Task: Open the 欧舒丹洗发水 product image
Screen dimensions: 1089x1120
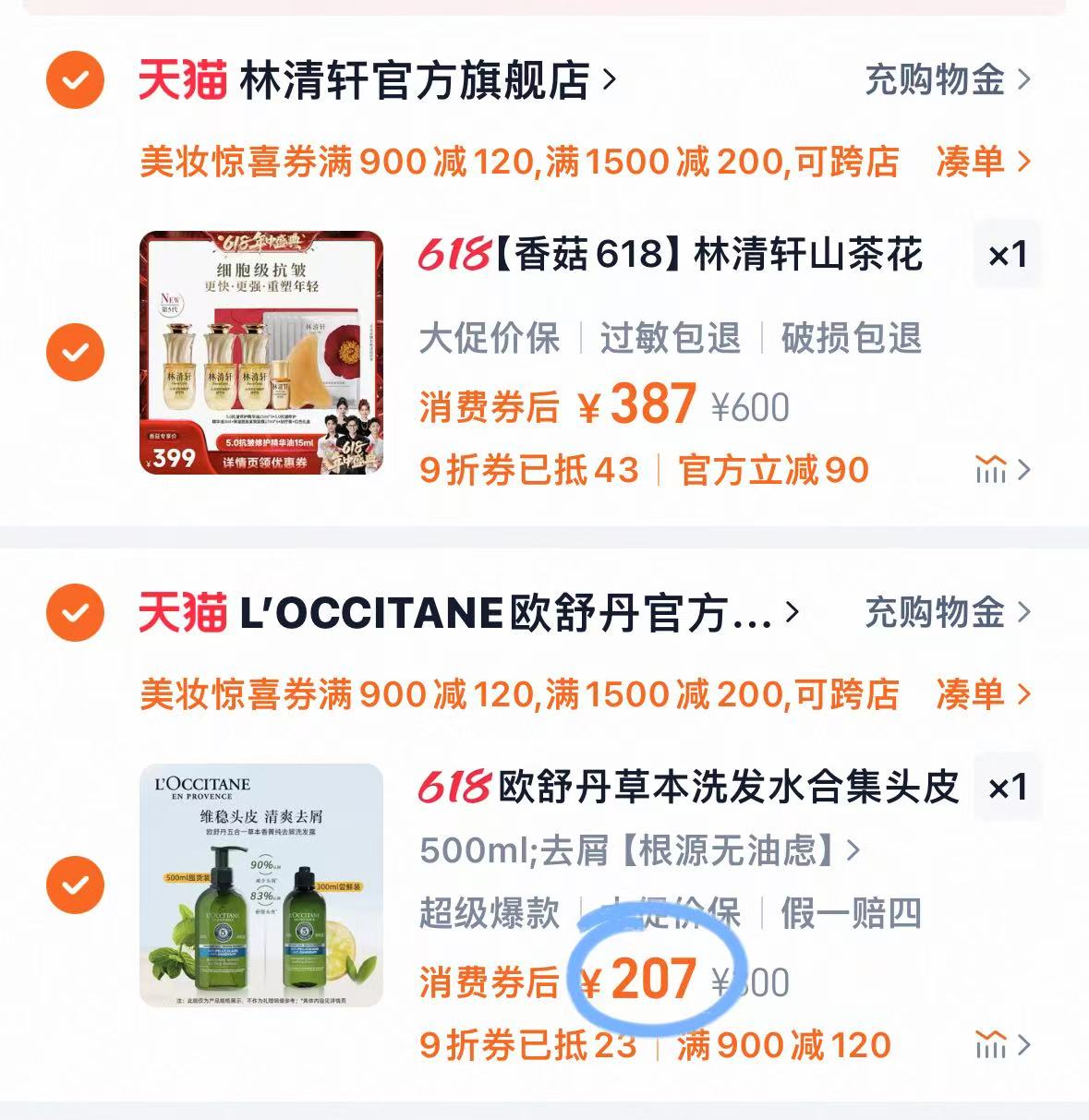Action: pyautogui.click(x=261, y=885)
